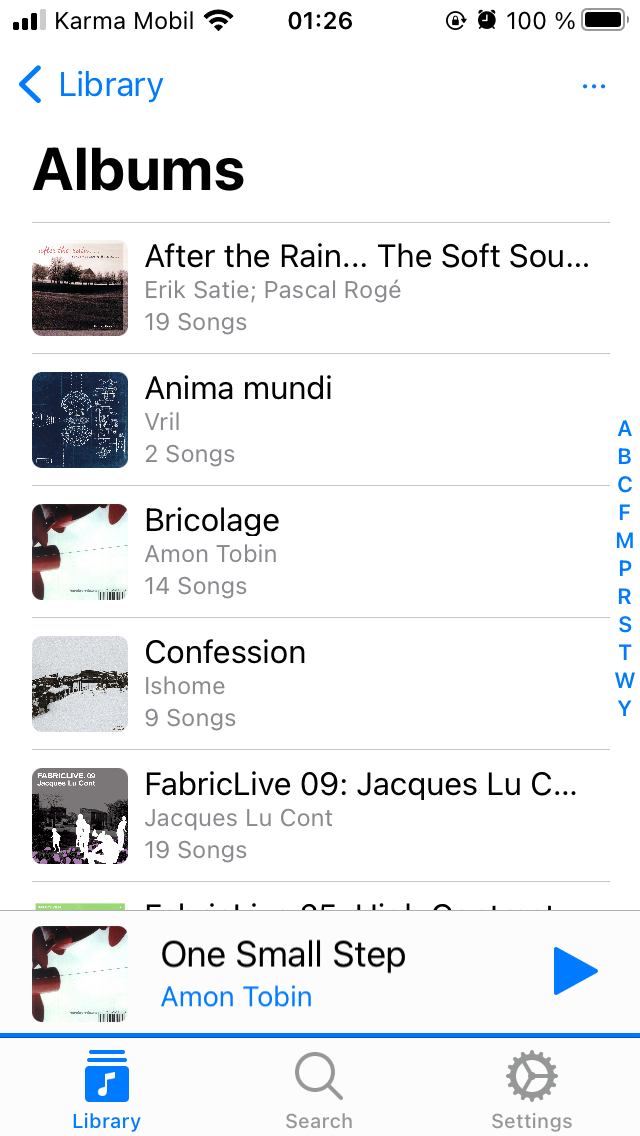
Task: Switch to the Search tab
Action: pos(319,1090)
